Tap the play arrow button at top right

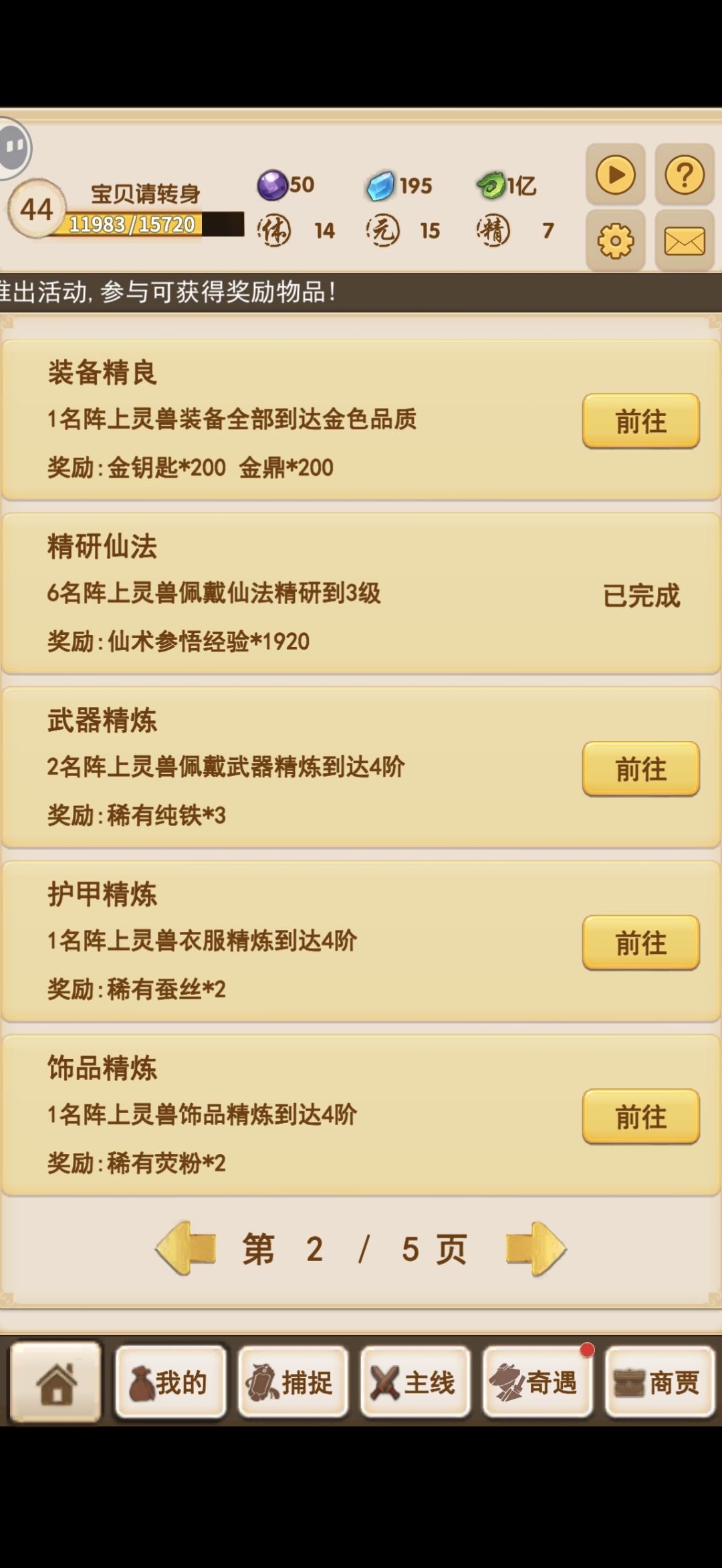(x=616, y=175)
